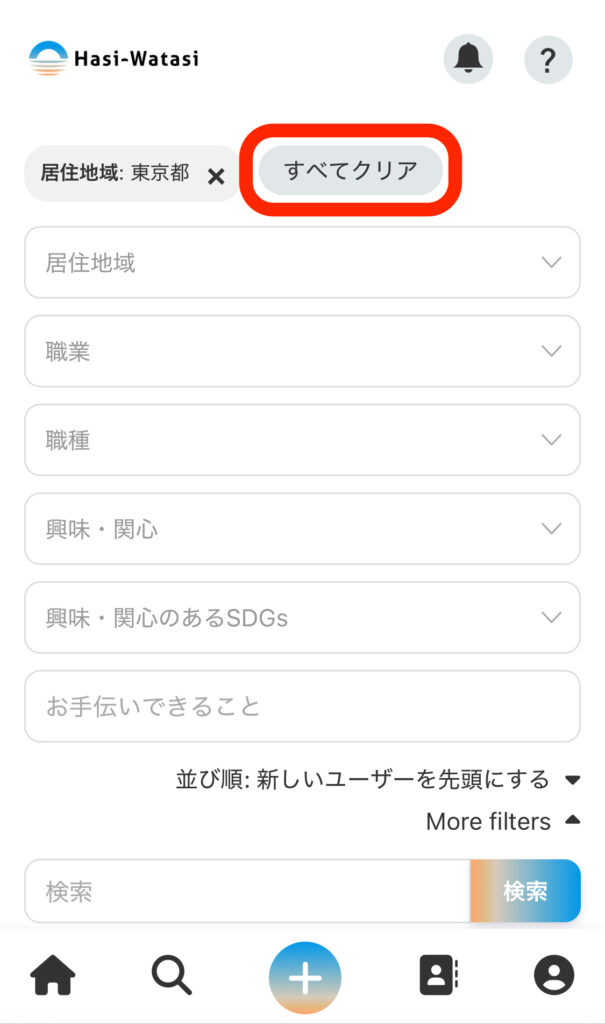
Task: Change the 並び順 sort order
Action: 378,779
